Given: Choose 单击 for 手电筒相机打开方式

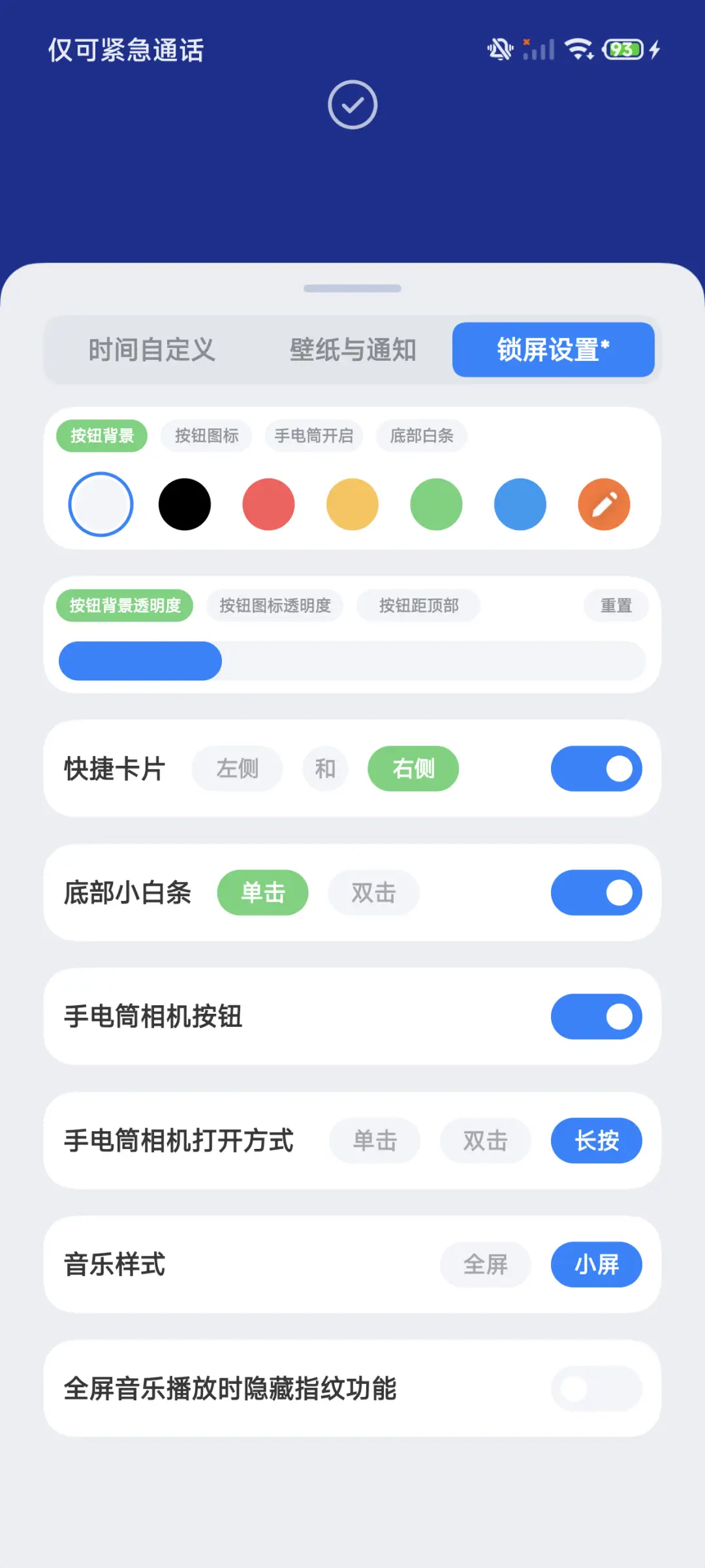Looking at the screenshot, I should [x=374, y=1140].
